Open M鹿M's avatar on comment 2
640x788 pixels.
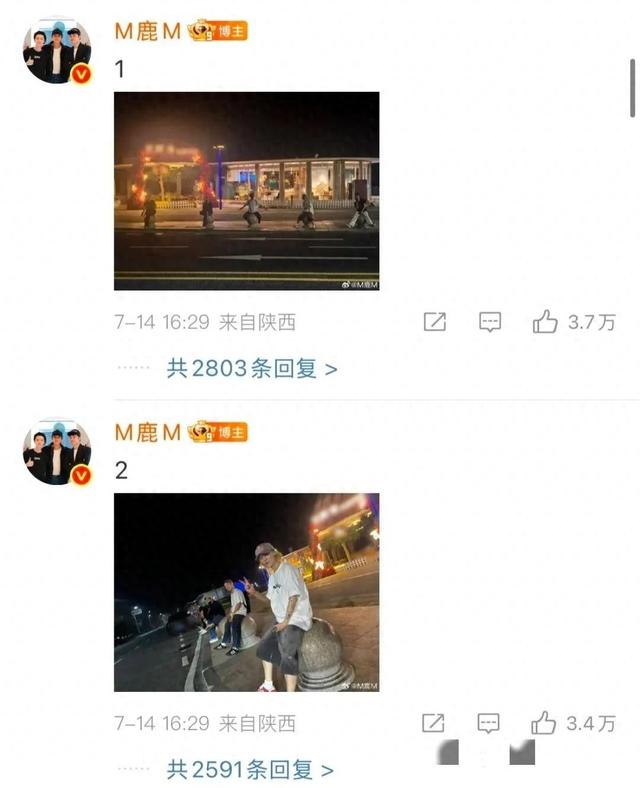point(57,452)
